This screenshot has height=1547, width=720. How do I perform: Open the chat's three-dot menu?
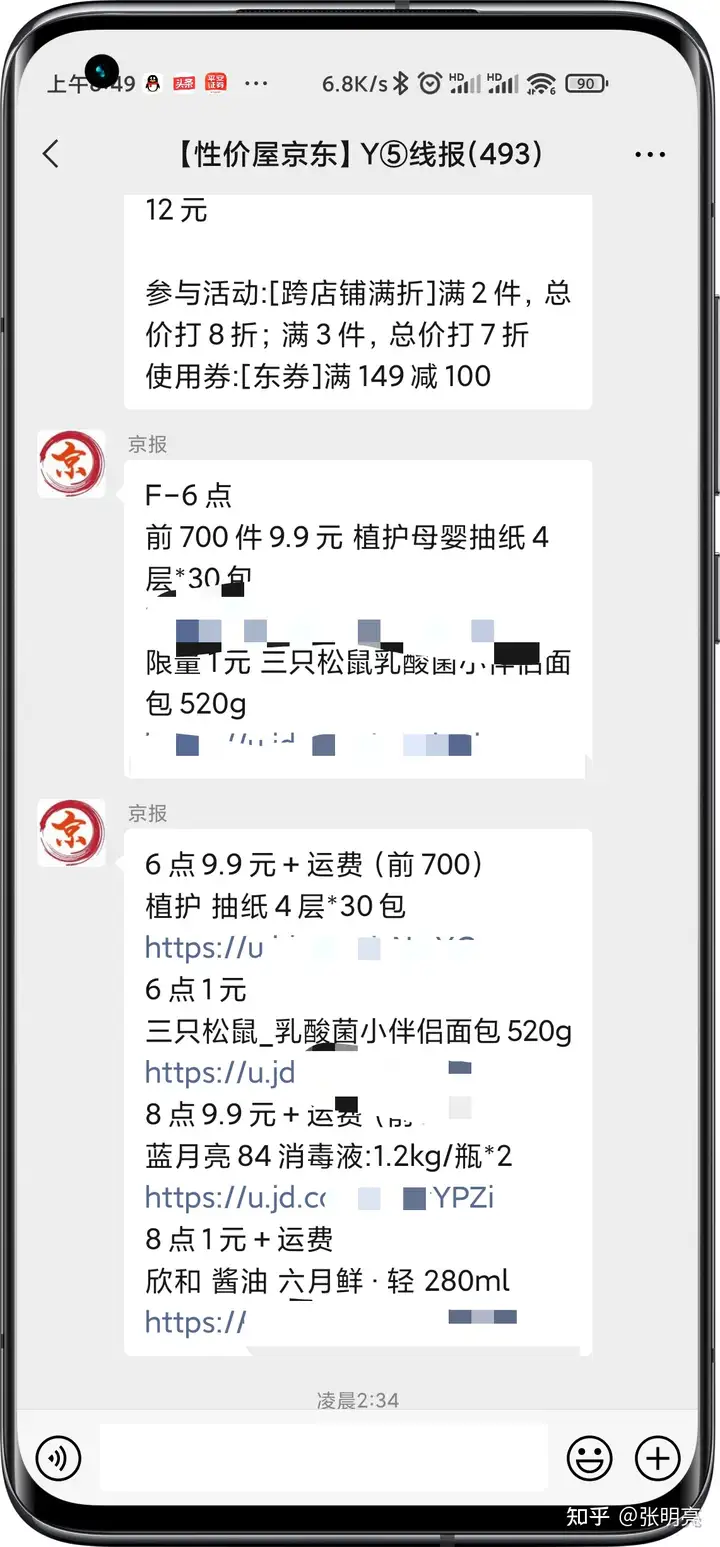click(x=650, y=155)
